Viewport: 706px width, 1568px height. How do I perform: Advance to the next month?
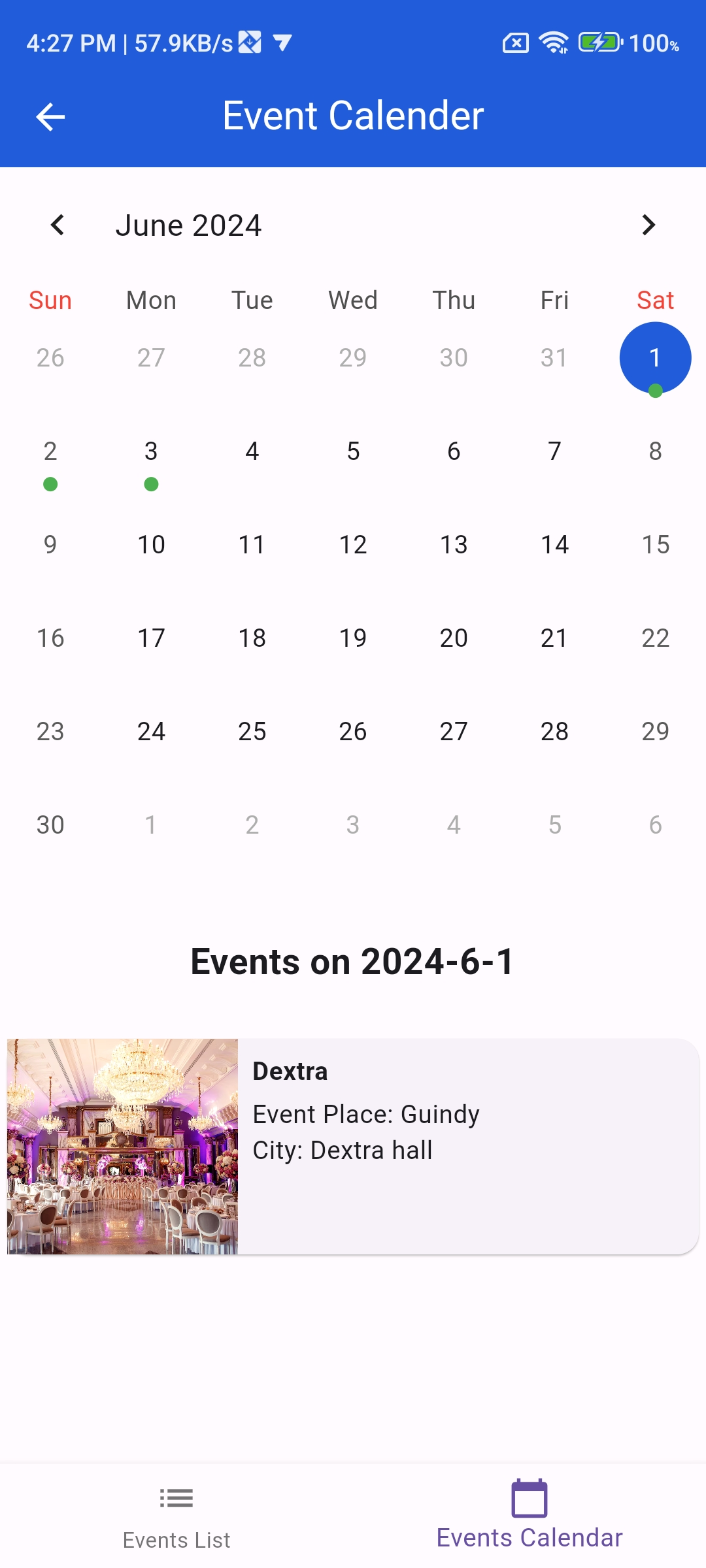coord(648,225)
